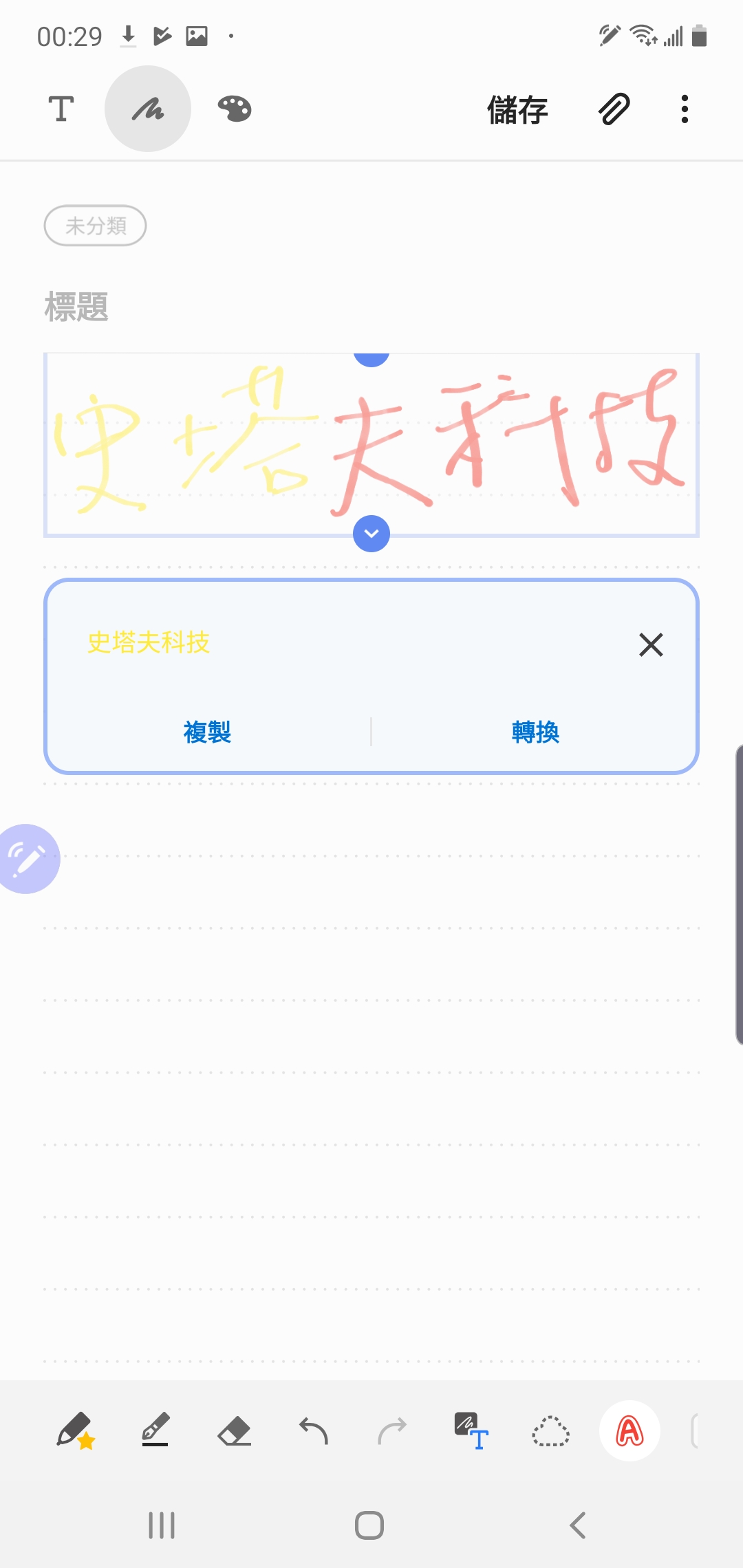Close the recognized text popup
Image resolution: width=743 pixels, height=1568 pixels.
(651, 645)
